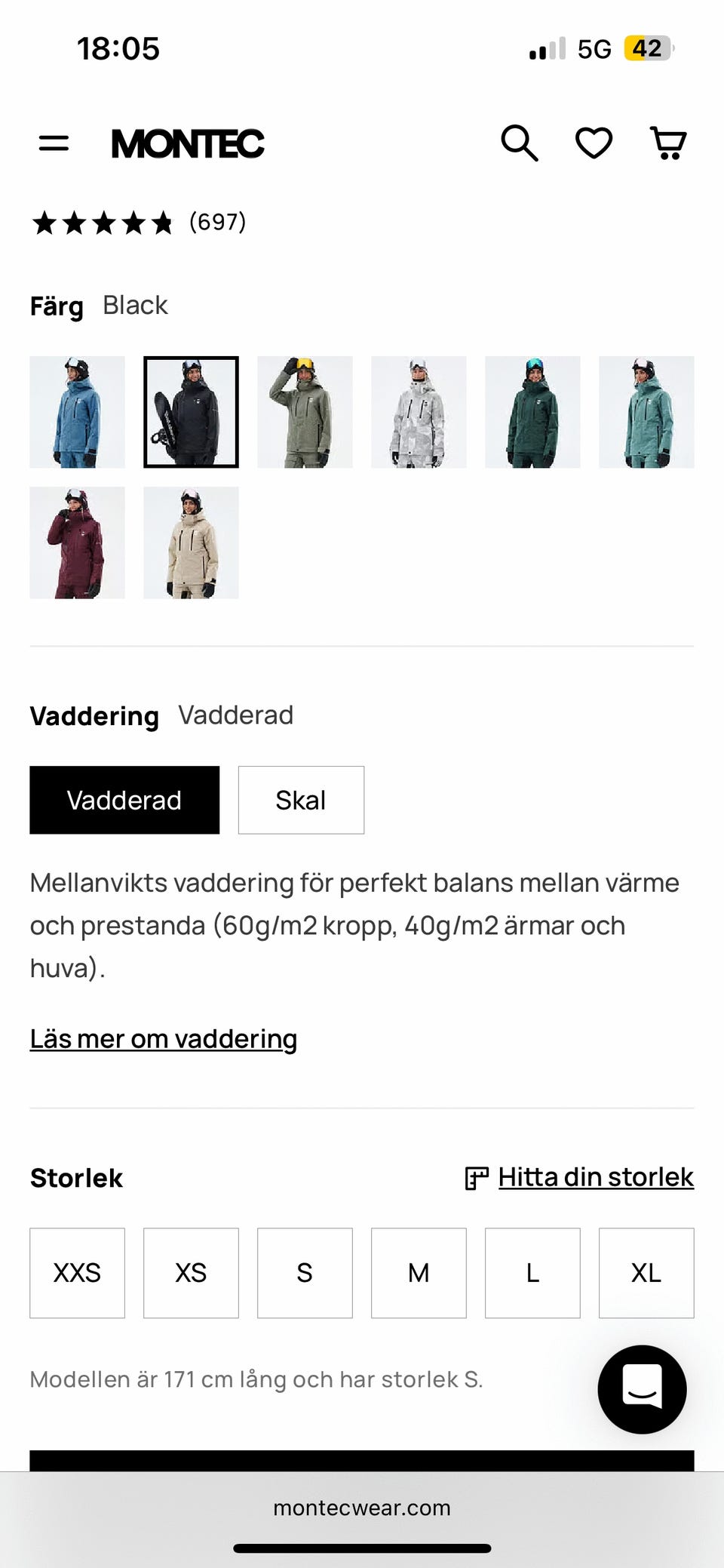Open Läs mer om vaddering link
The image size is (724, 1568).
coord(164,1039)
